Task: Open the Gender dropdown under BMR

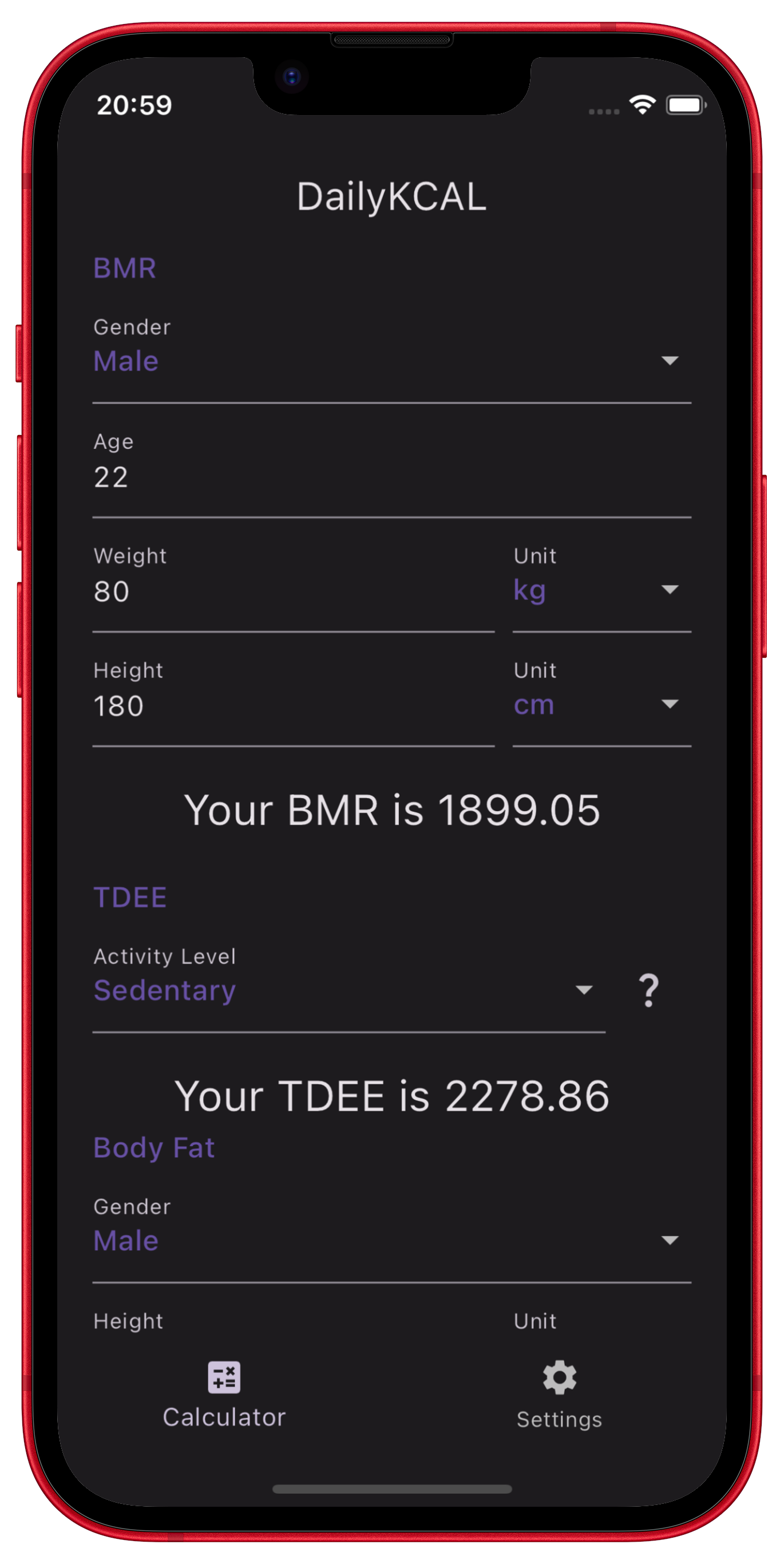Action: (x=670, y=360)
